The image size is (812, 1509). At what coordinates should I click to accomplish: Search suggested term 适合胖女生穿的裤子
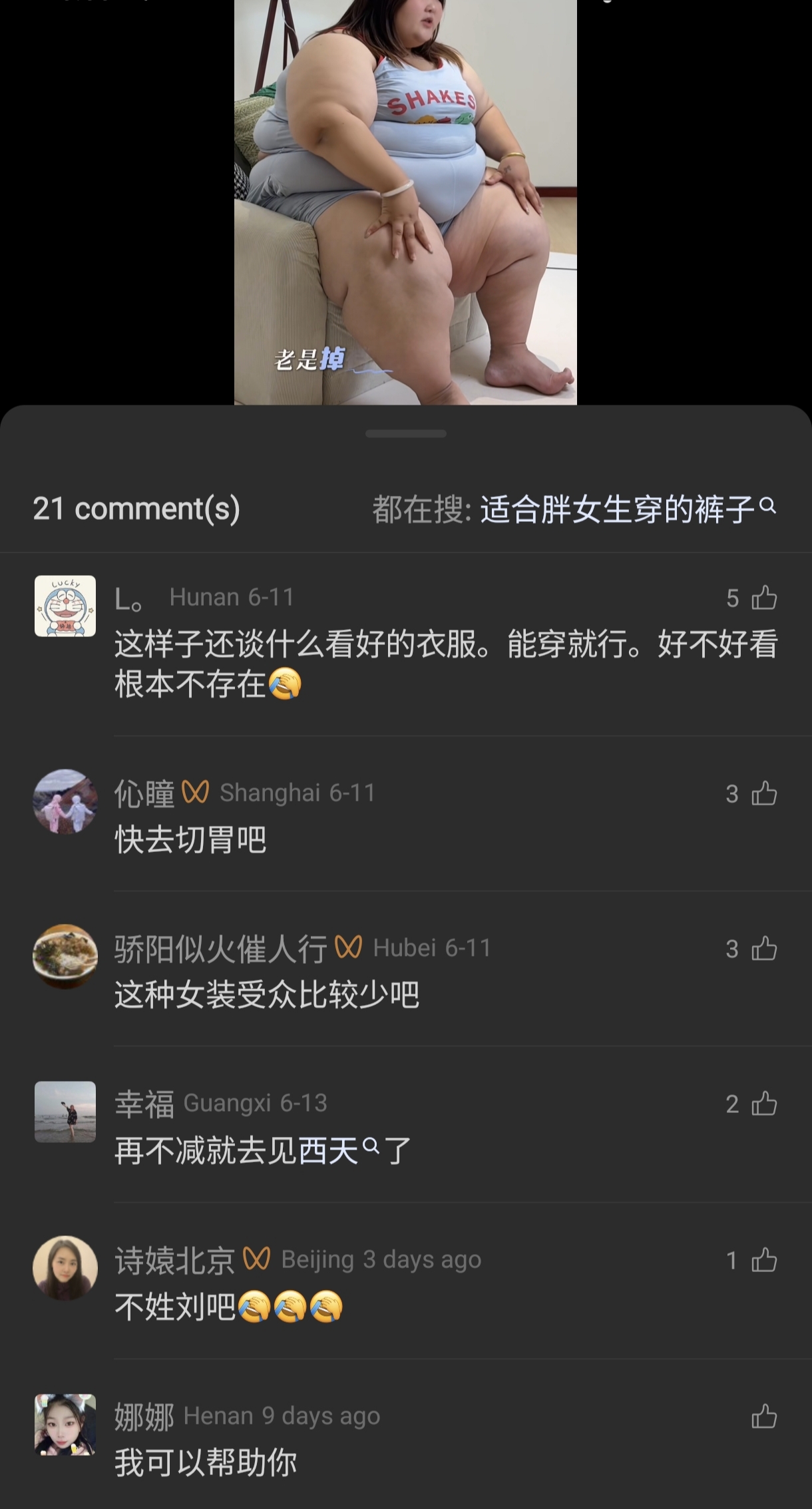(627, 509)
